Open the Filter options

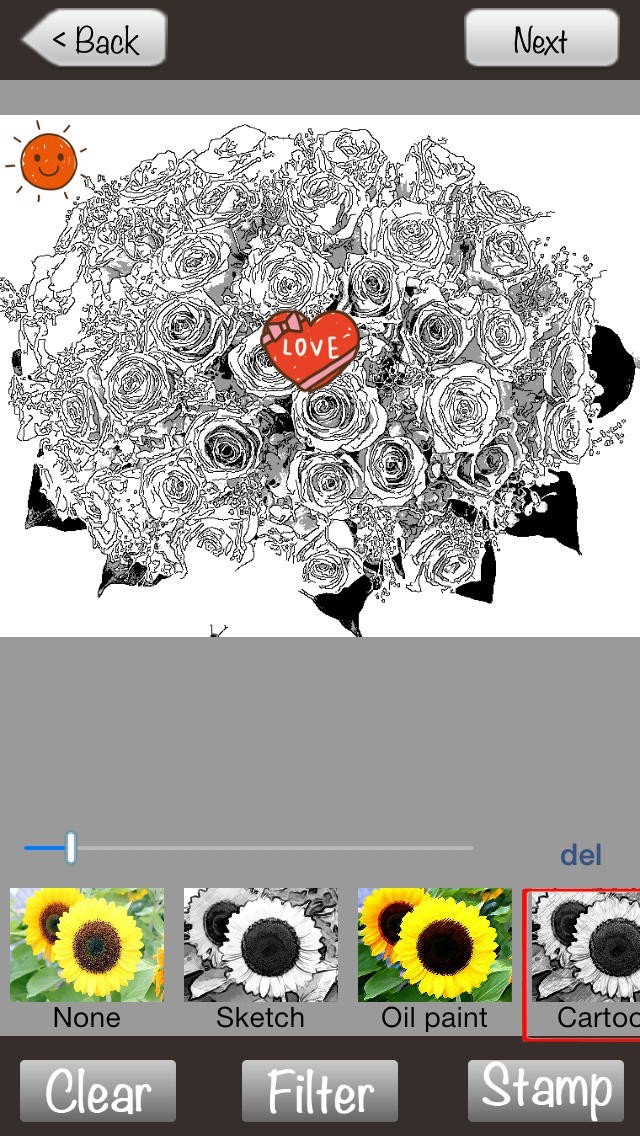(319, 1091)
